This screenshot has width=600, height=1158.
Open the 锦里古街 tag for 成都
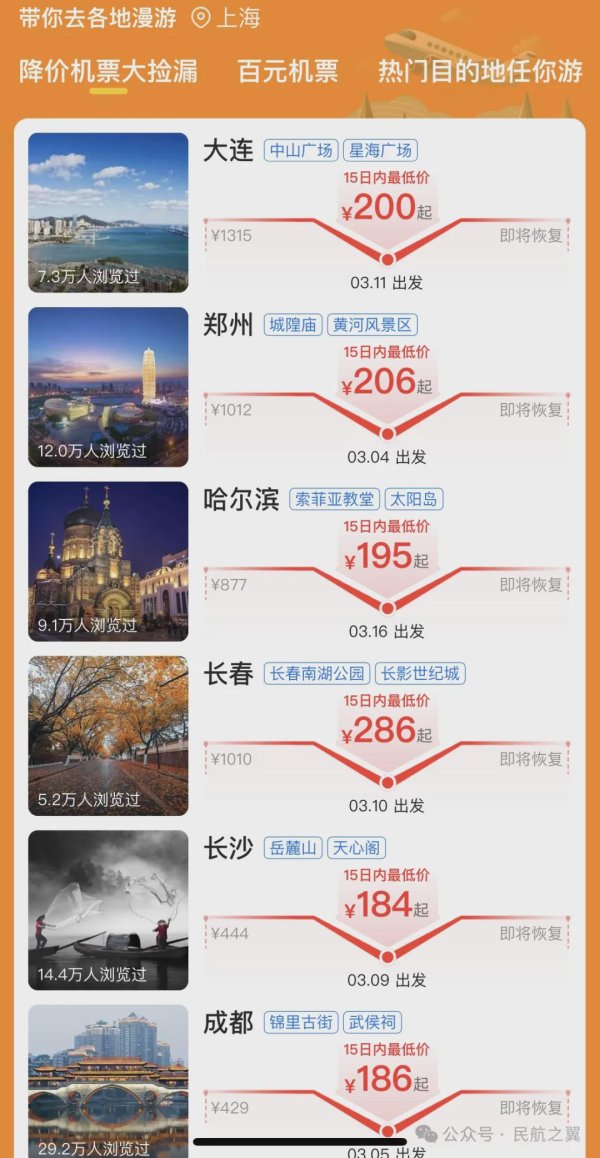[x=299, y=1023]
